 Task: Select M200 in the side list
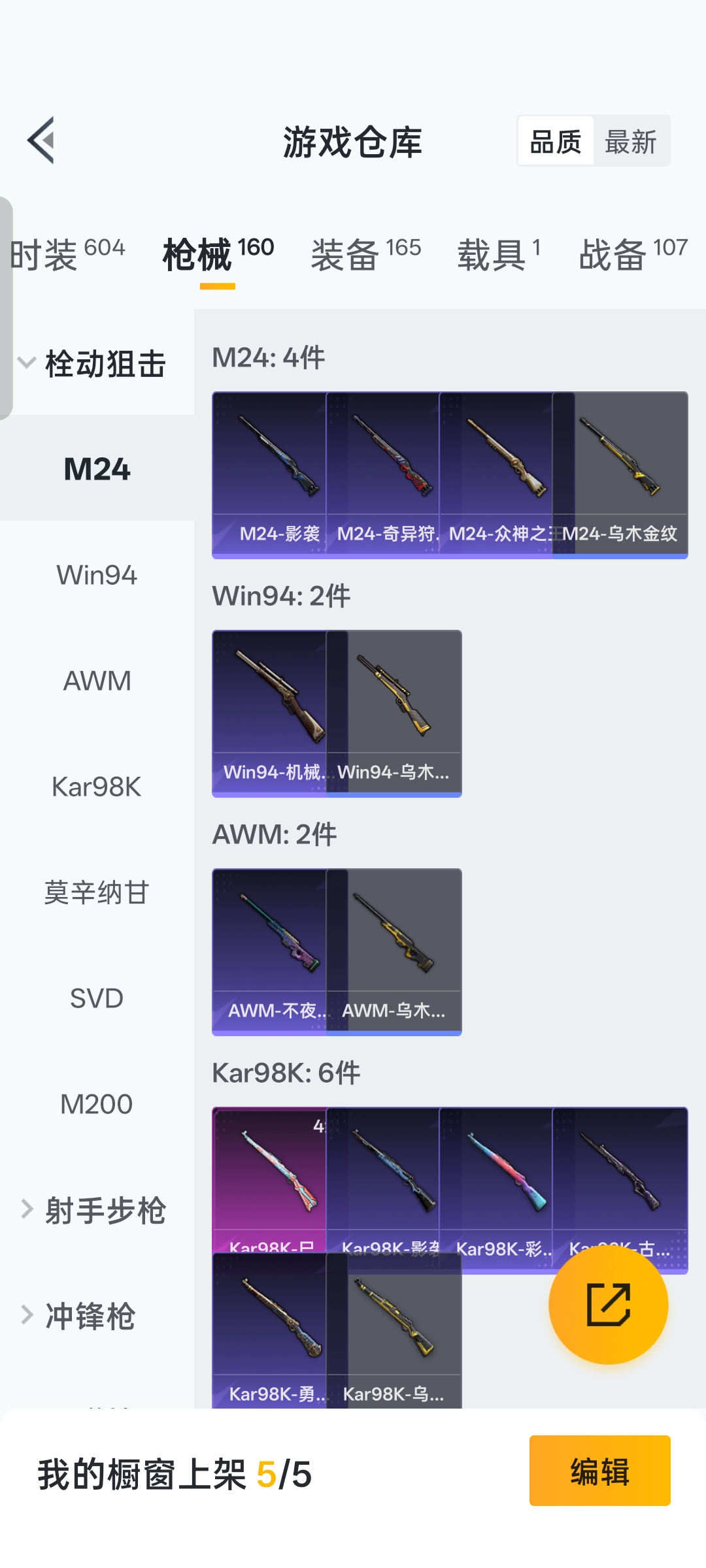[97, 1105]
